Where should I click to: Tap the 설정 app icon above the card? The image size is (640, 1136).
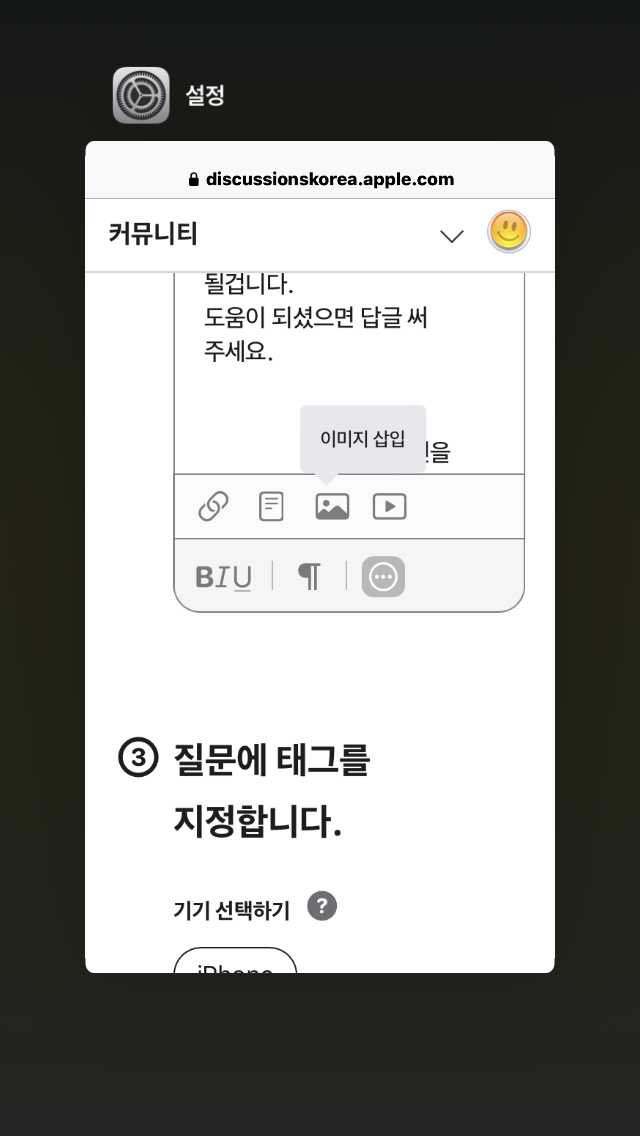141,95
